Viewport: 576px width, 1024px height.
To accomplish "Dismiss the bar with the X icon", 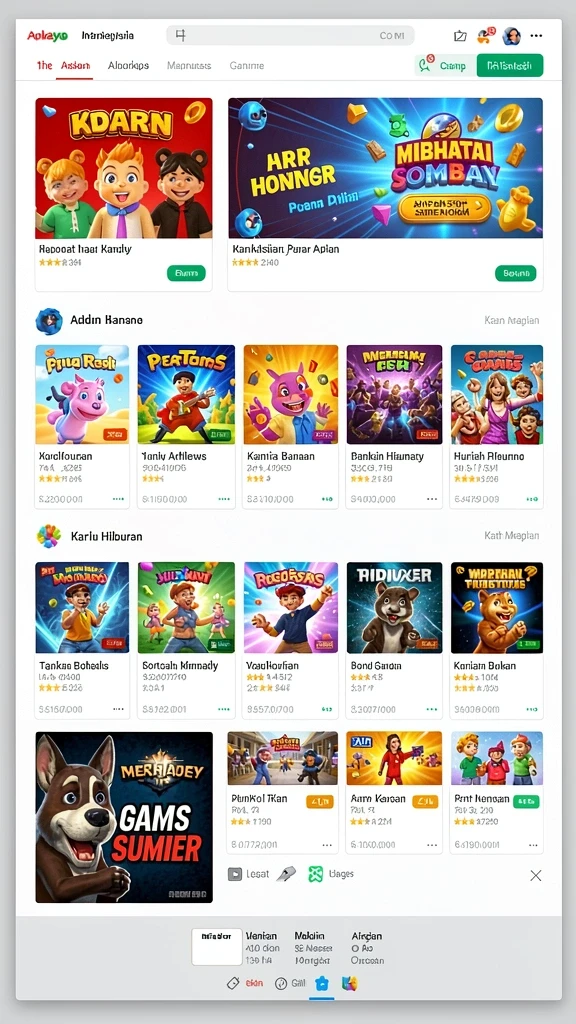I will [x=536, y=875].
